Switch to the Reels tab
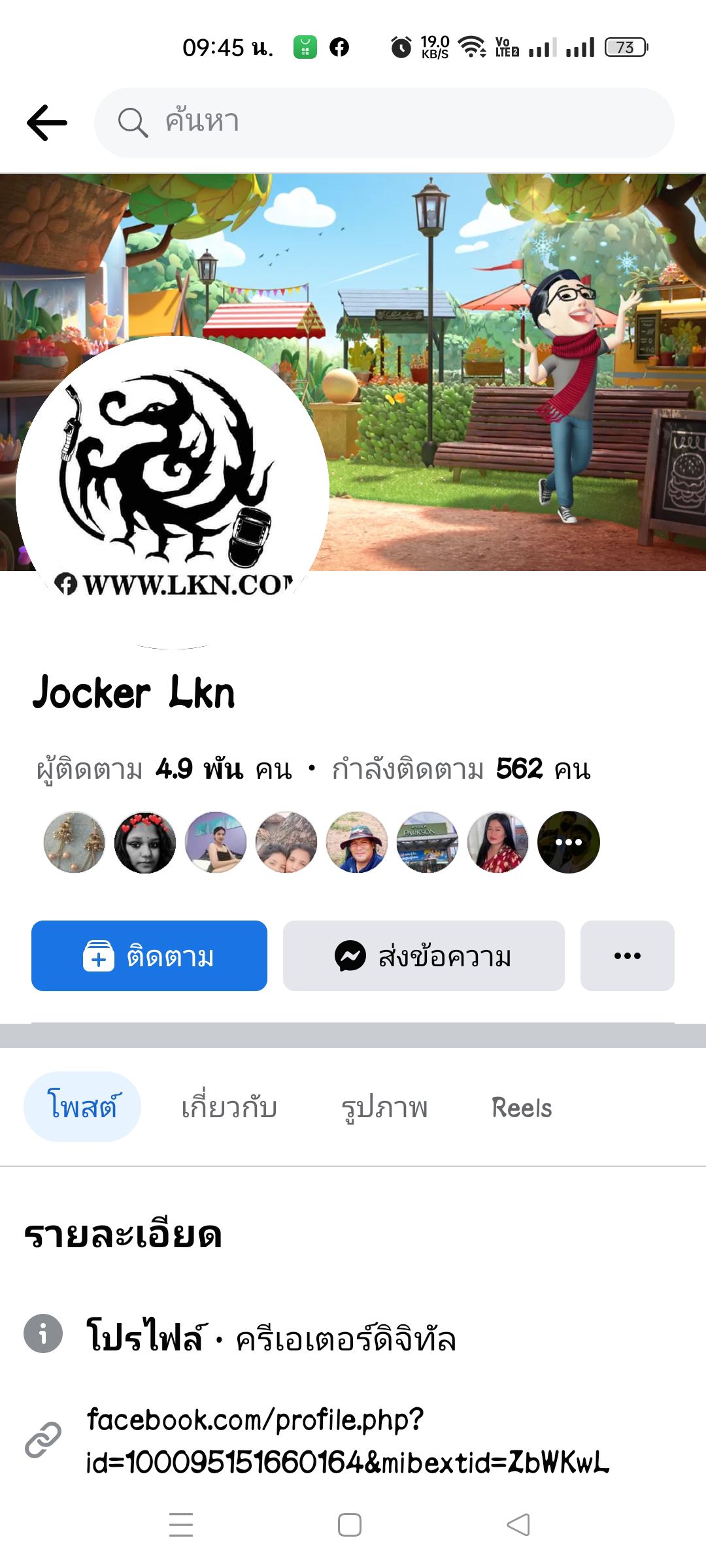This screenshot has width=706, height=1568. 522,1107
